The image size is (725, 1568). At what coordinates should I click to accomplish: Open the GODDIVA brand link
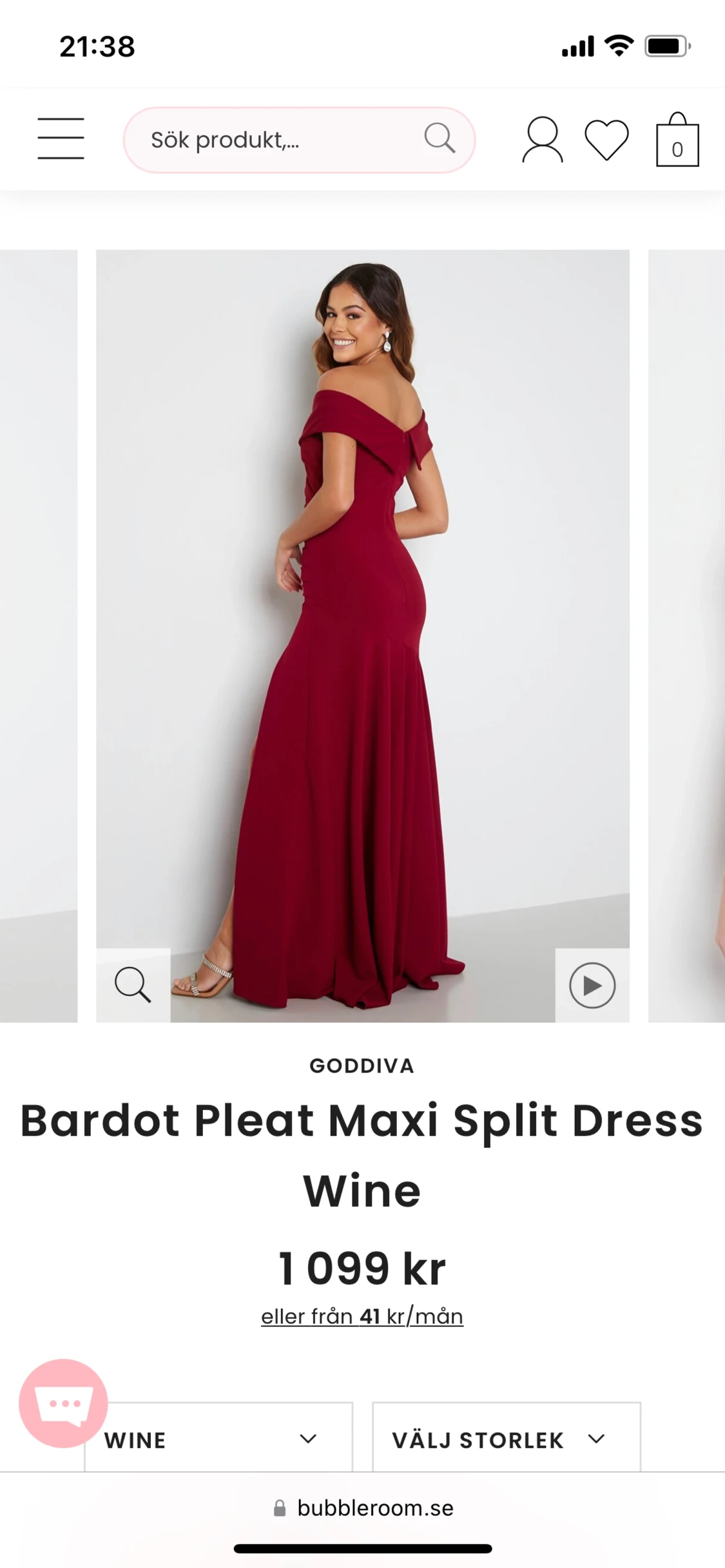(x=362, y=1066)
